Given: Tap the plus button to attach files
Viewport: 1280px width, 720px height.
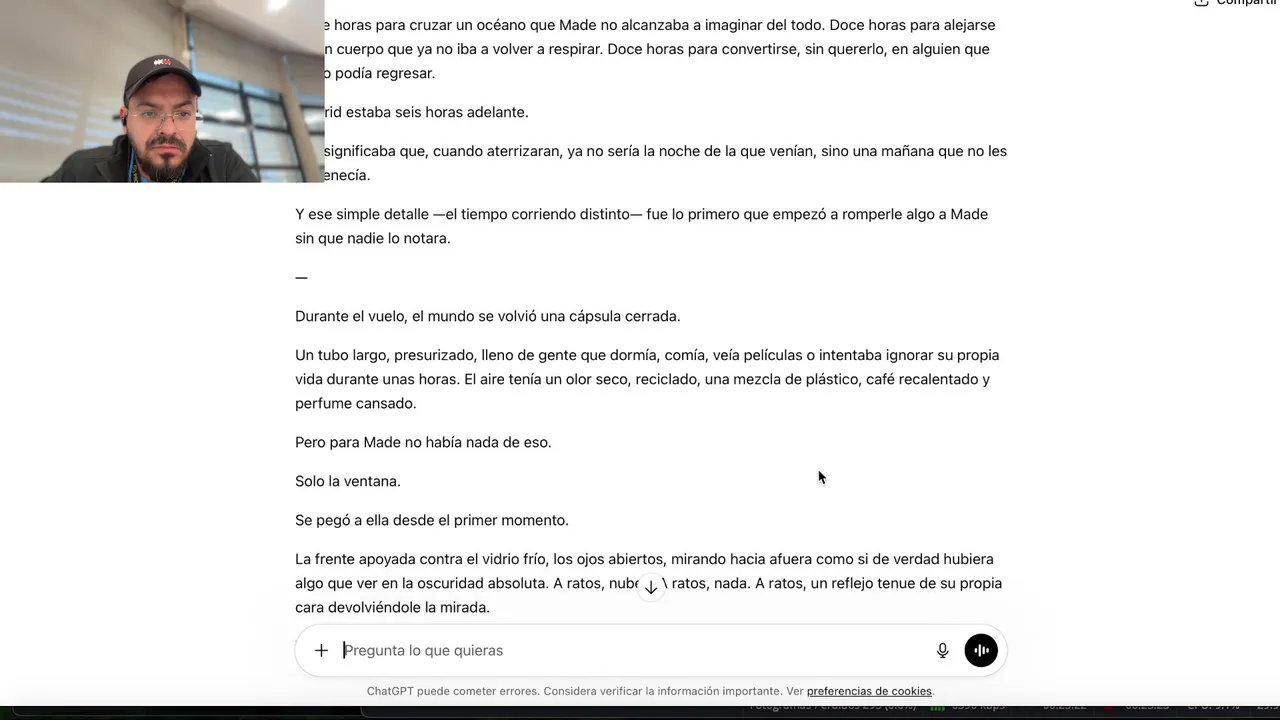Looking at the screenshot, I should point(321,650).
